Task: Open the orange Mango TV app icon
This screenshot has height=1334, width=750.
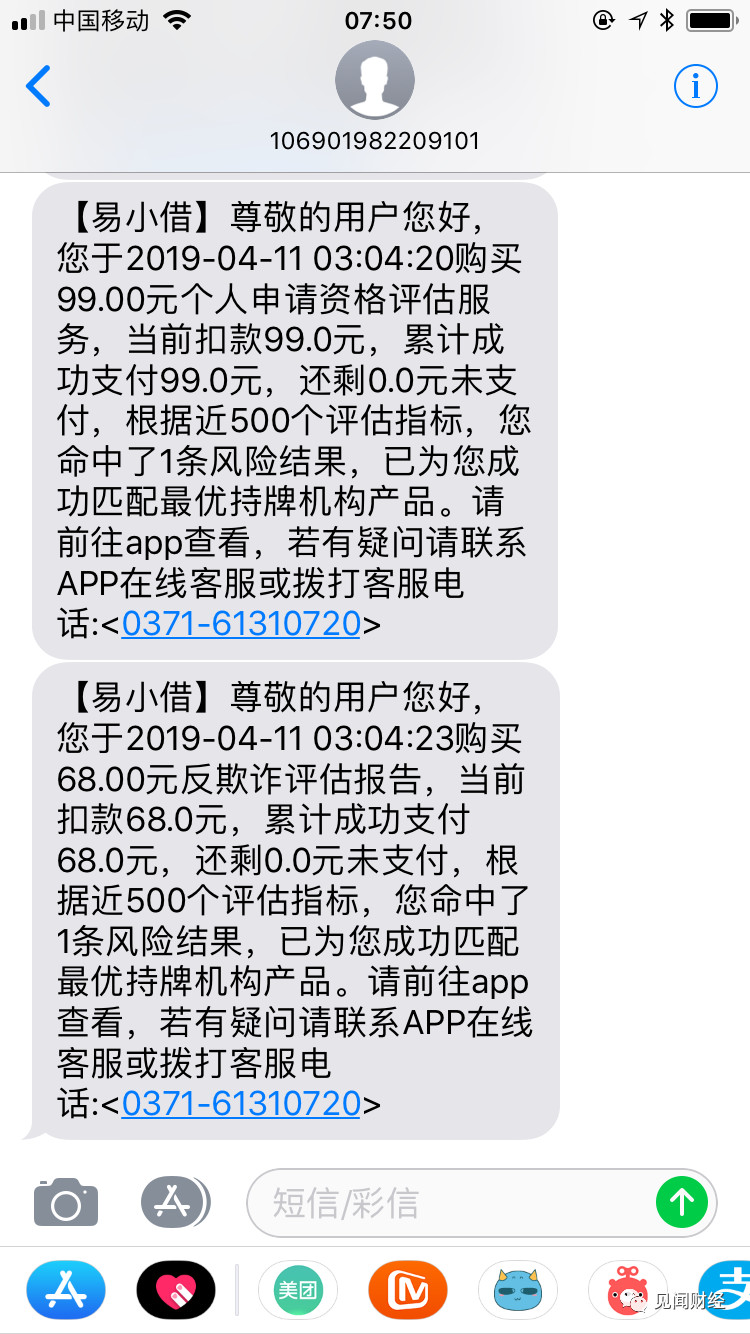Action: pos(408,1290)
